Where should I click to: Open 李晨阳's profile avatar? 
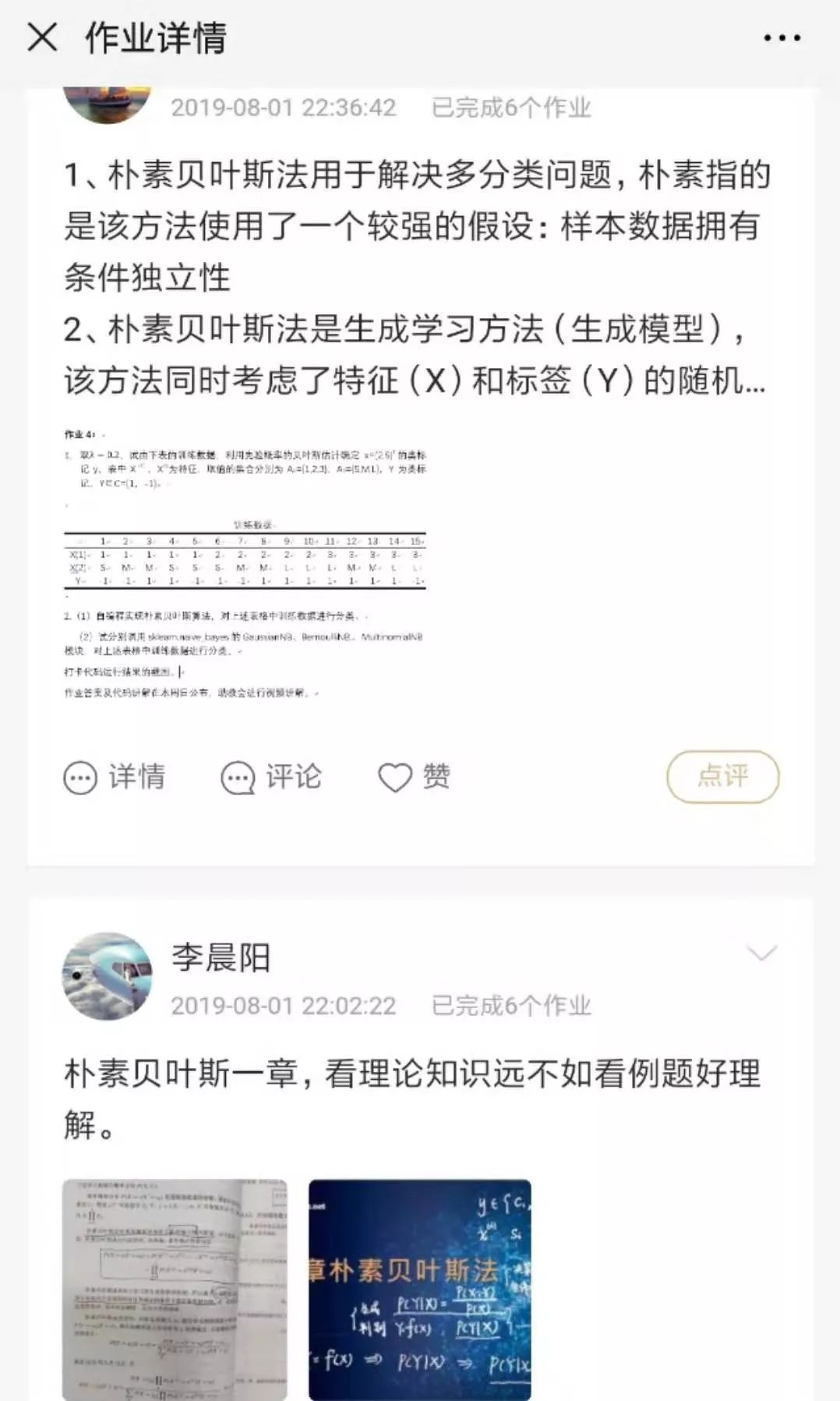click(107, 976)
